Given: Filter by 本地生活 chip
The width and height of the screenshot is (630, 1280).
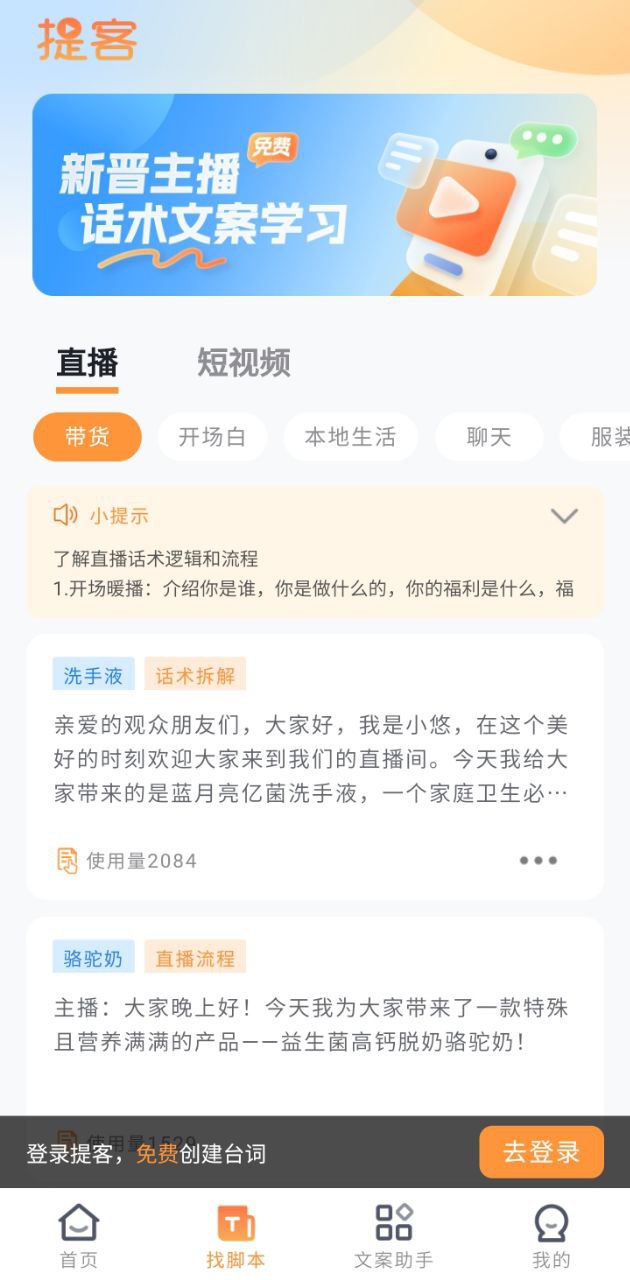Looking at the screenshot, I should pos(350,437).
